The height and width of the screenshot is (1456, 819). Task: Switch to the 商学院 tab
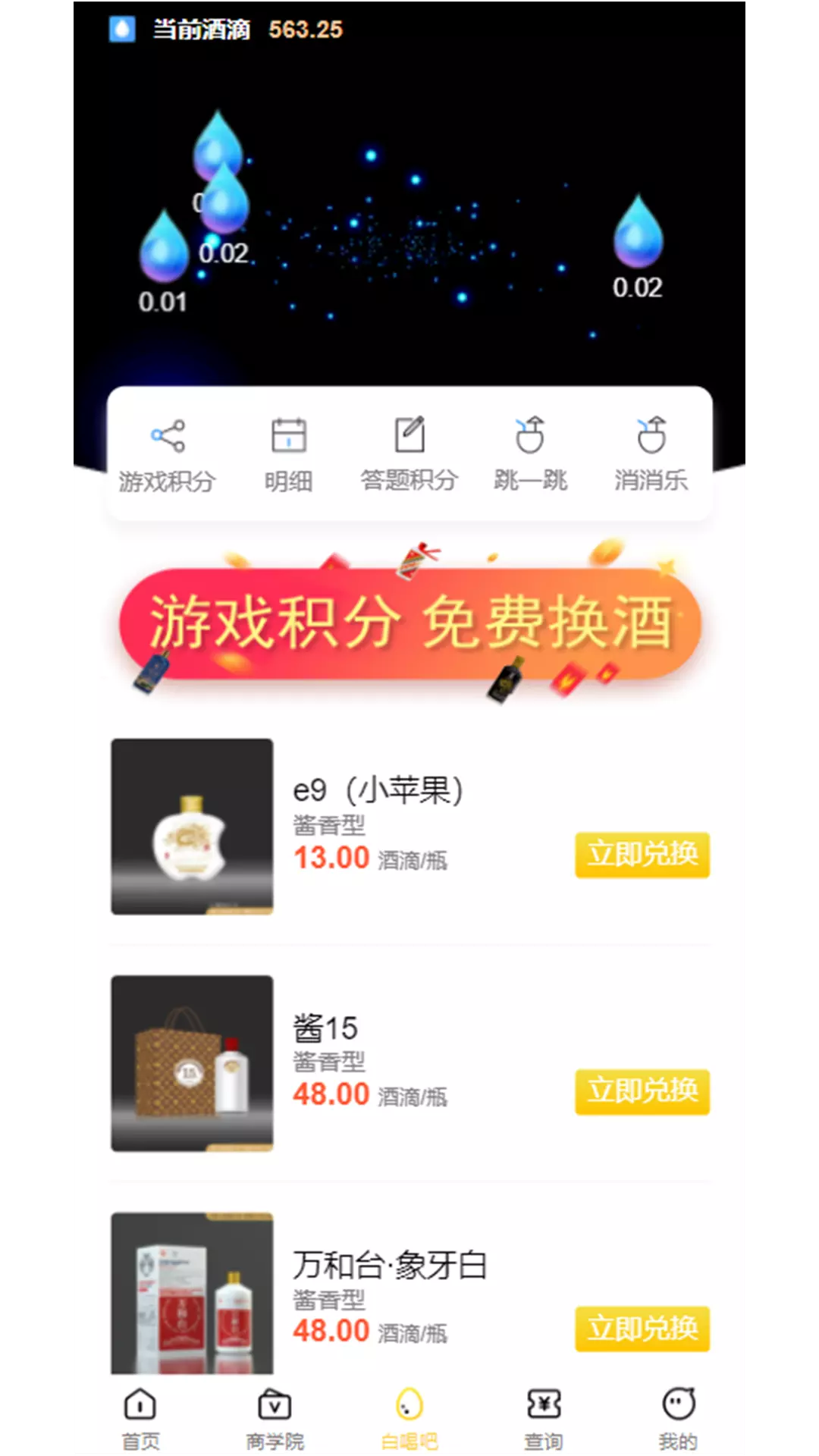pyautogui.click(x=275, y=1418)
